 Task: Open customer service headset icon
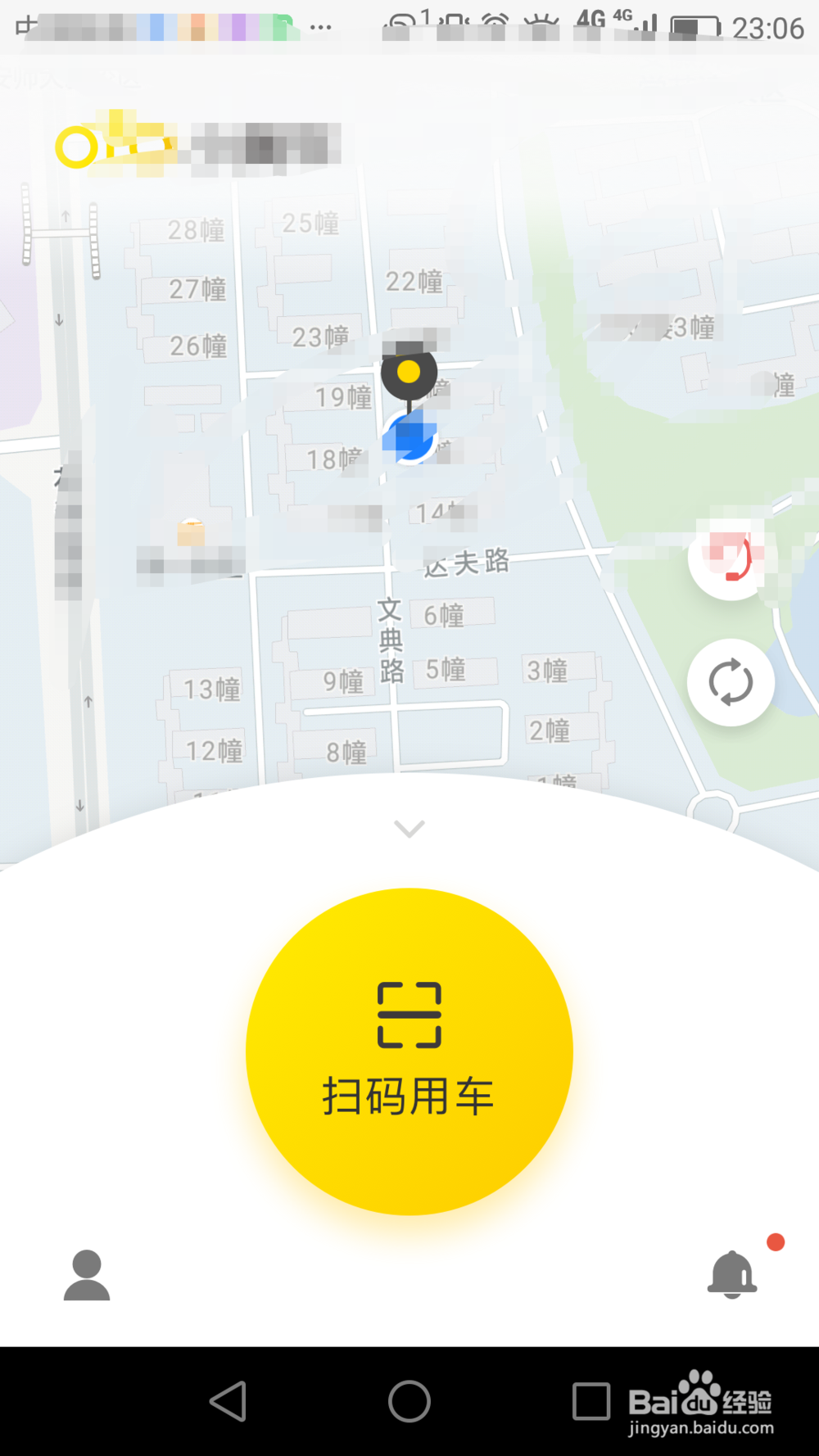[731, 558]
